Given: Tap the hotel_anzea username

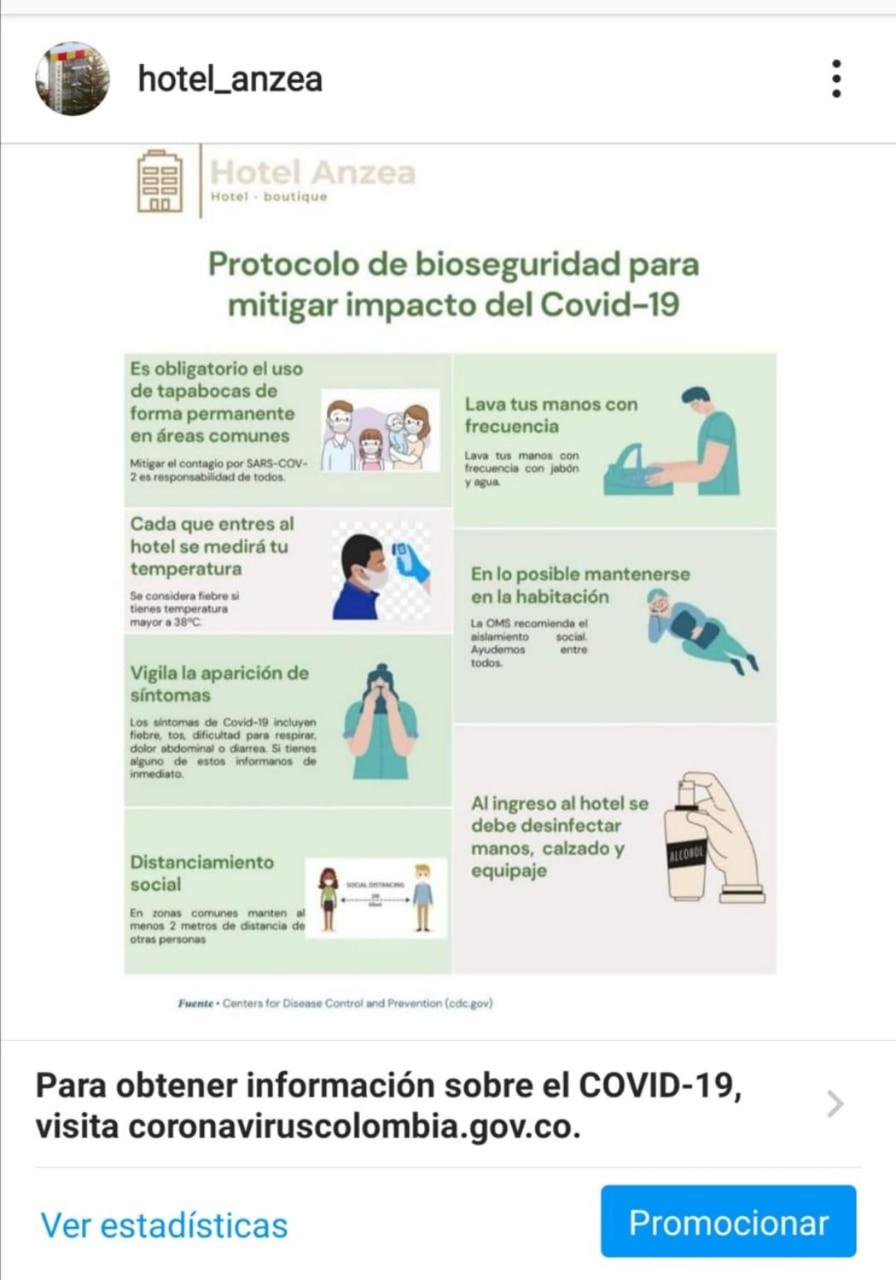Looking at the screenshot, I should point(230,79).
